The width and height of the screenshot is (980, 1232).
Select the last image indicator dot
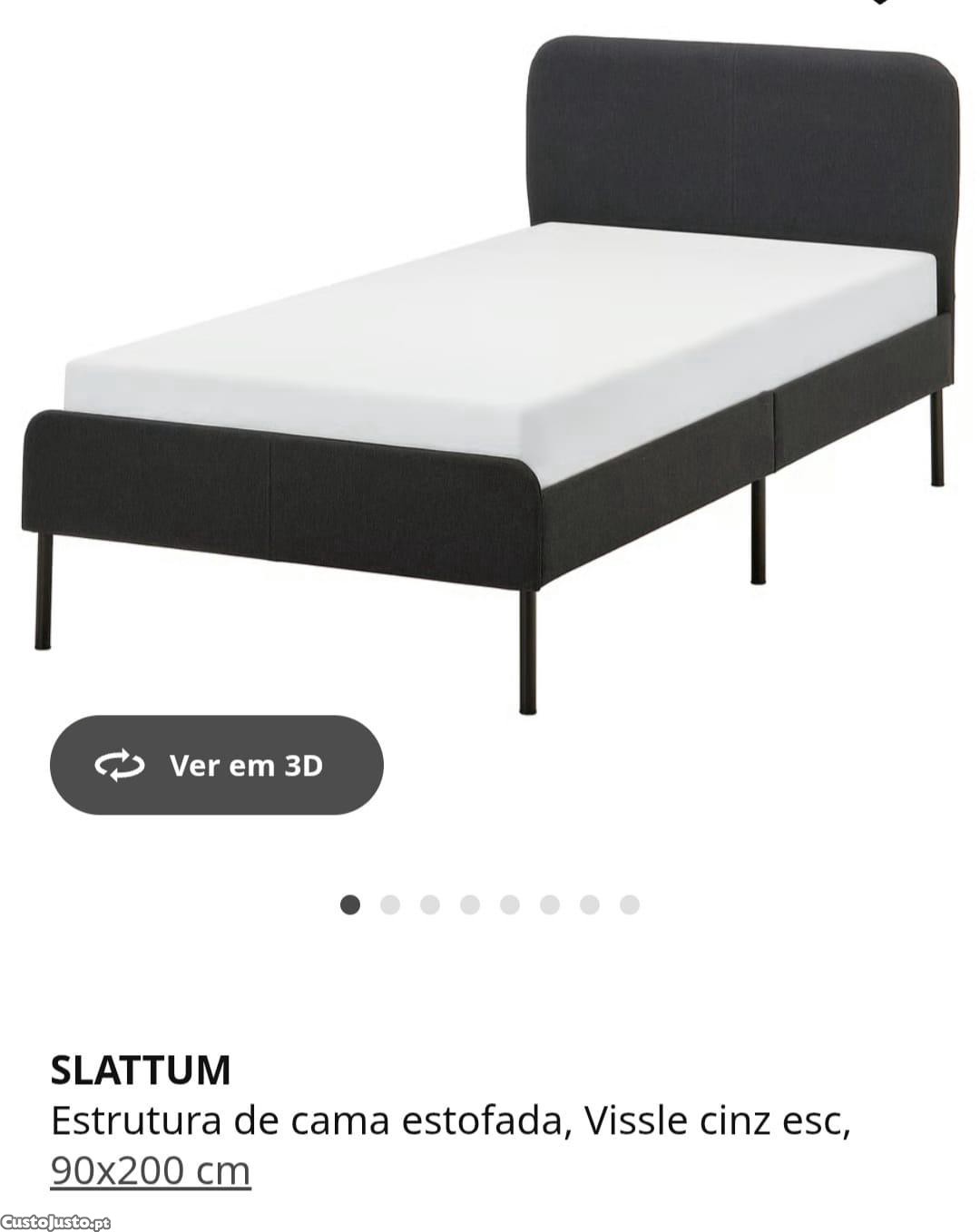pos(630,904)
